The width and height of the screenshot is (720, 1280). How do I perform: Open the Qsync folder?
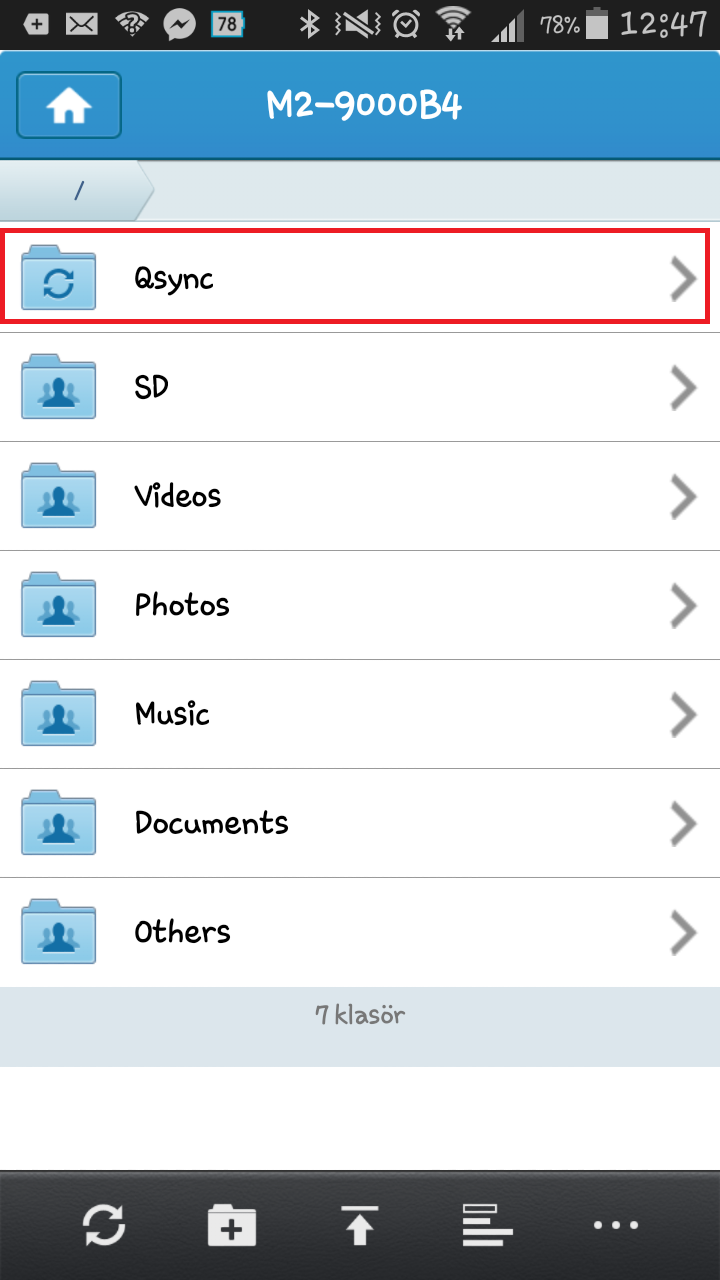(x=360, y=278)
